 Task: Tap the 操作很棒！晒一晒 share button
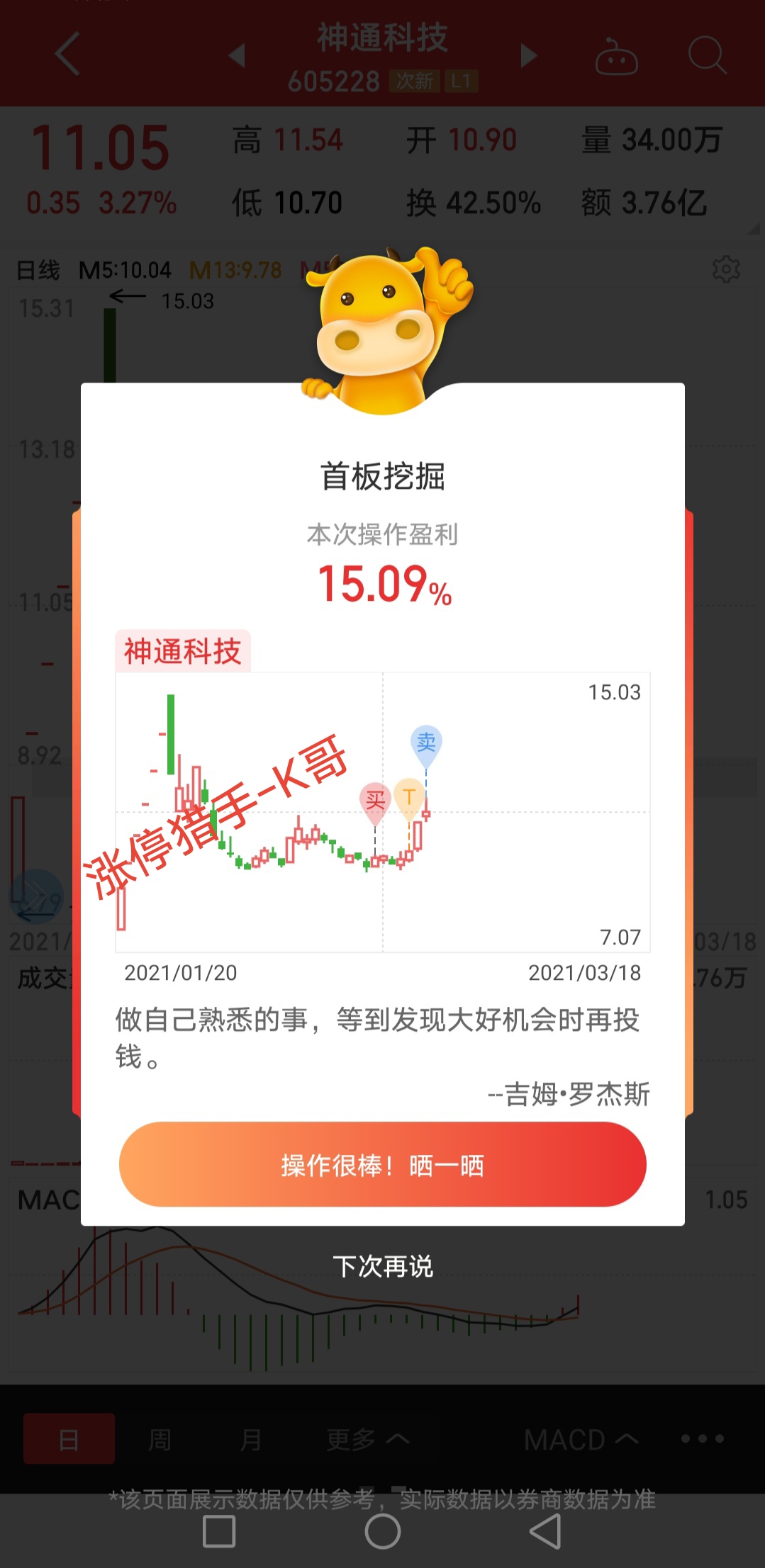(x=382, y=1164)
